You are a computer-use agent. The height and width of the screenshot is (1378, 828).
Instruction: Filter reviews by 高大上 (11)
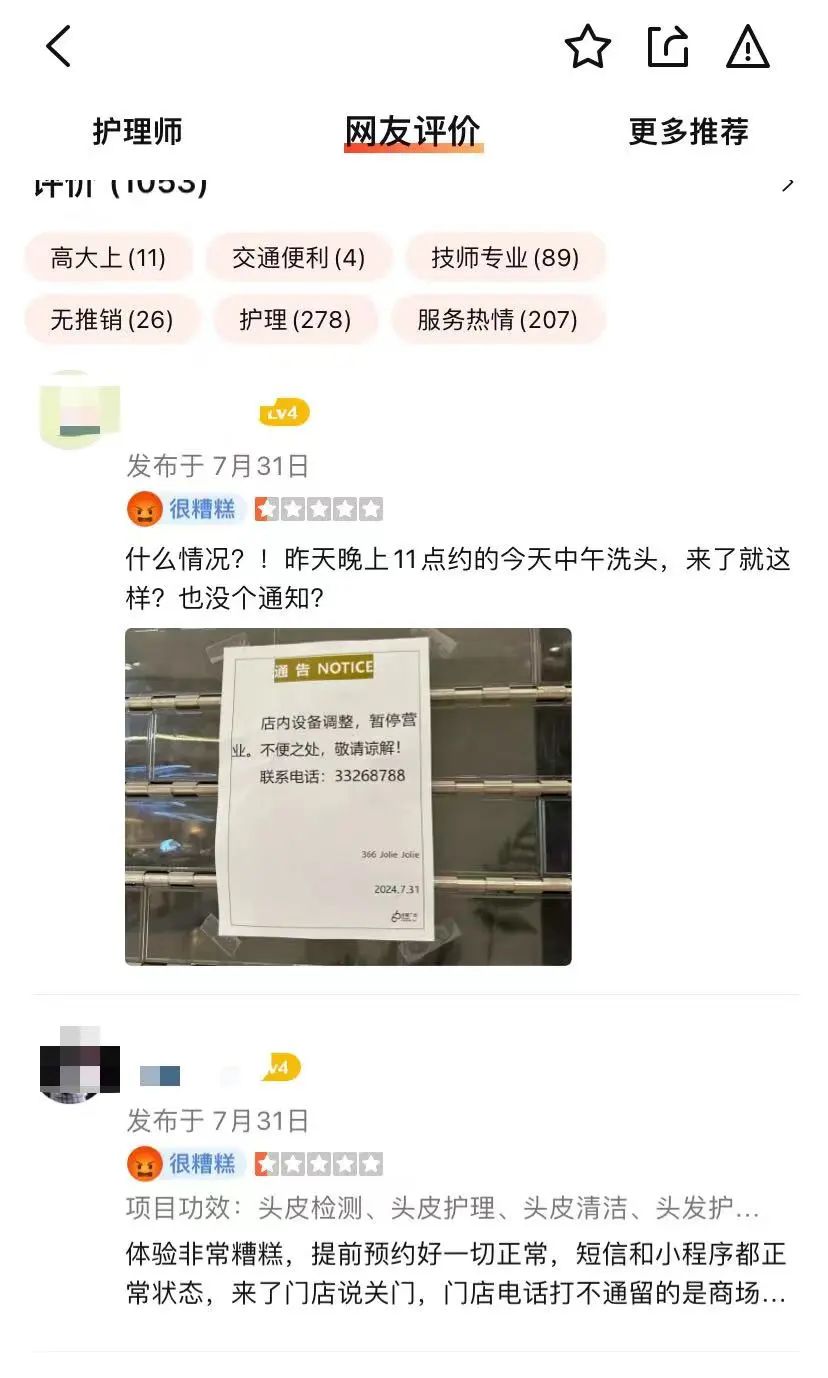[108, 258]
